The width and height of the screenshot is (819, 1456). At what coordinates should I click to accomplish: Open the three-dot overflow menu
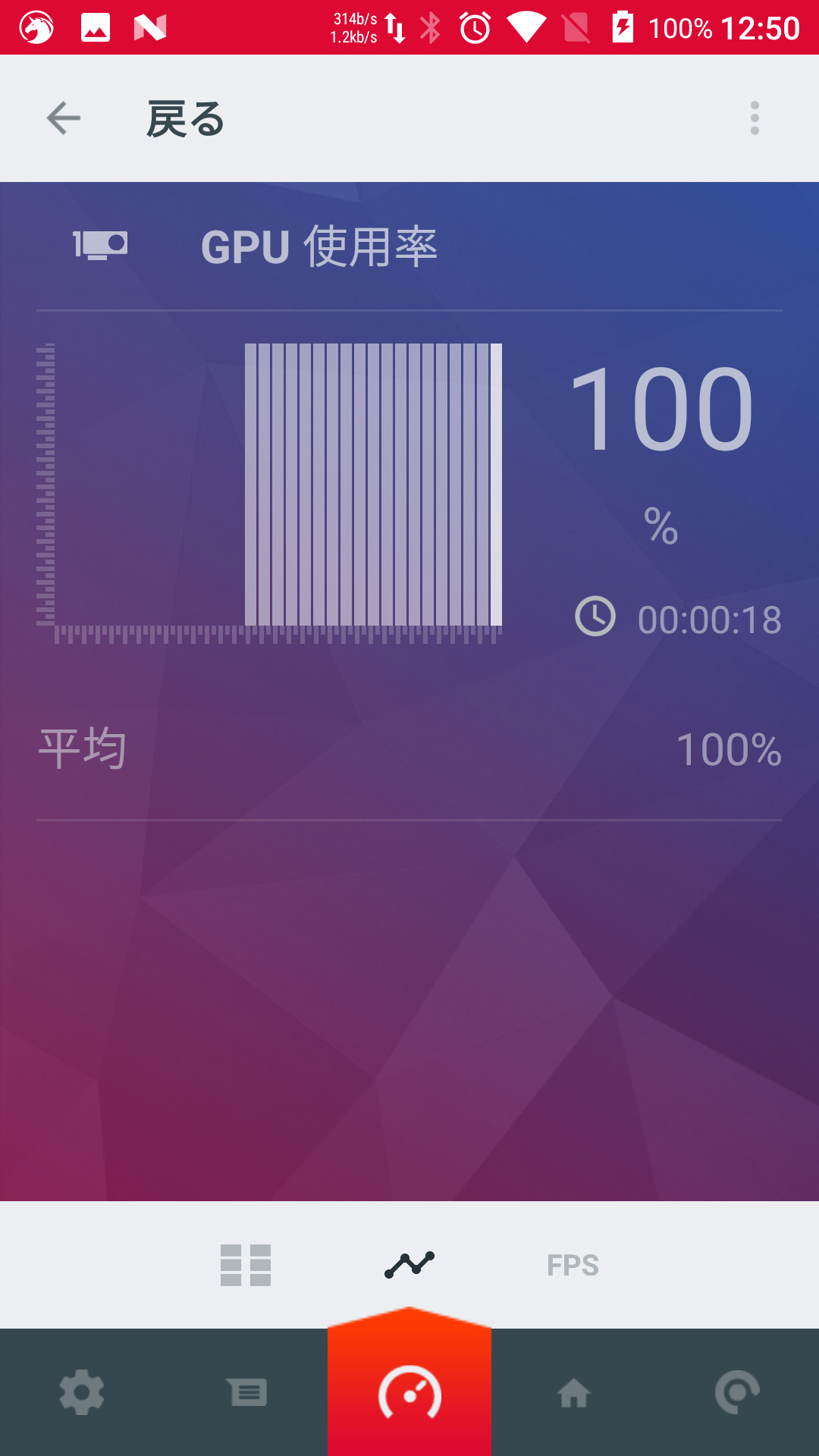[x=754, y=118]
